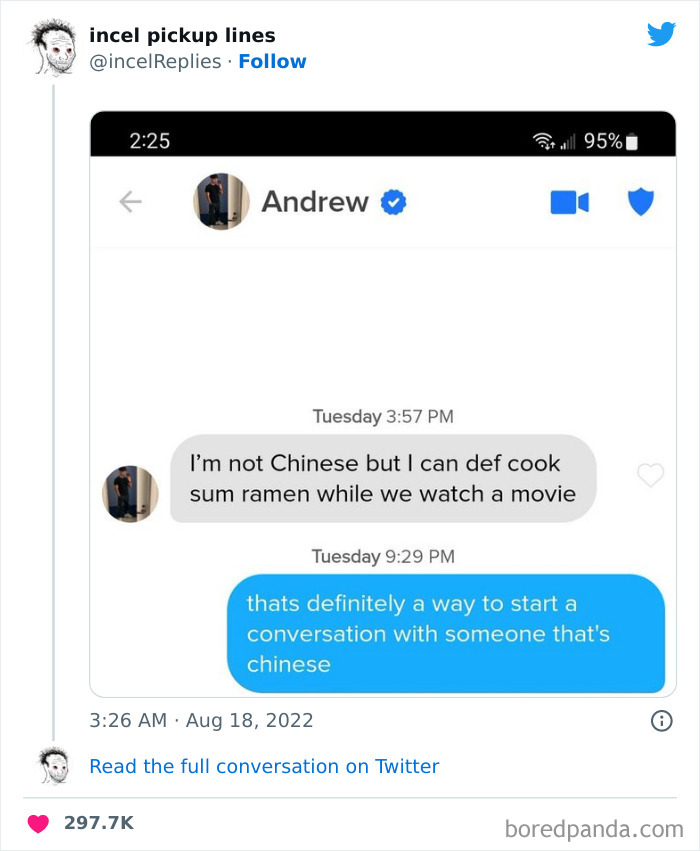The height and width of the screenshot is (851, 700).
Task: Read the full conversation on Twitter
Action: coord(264,766)
